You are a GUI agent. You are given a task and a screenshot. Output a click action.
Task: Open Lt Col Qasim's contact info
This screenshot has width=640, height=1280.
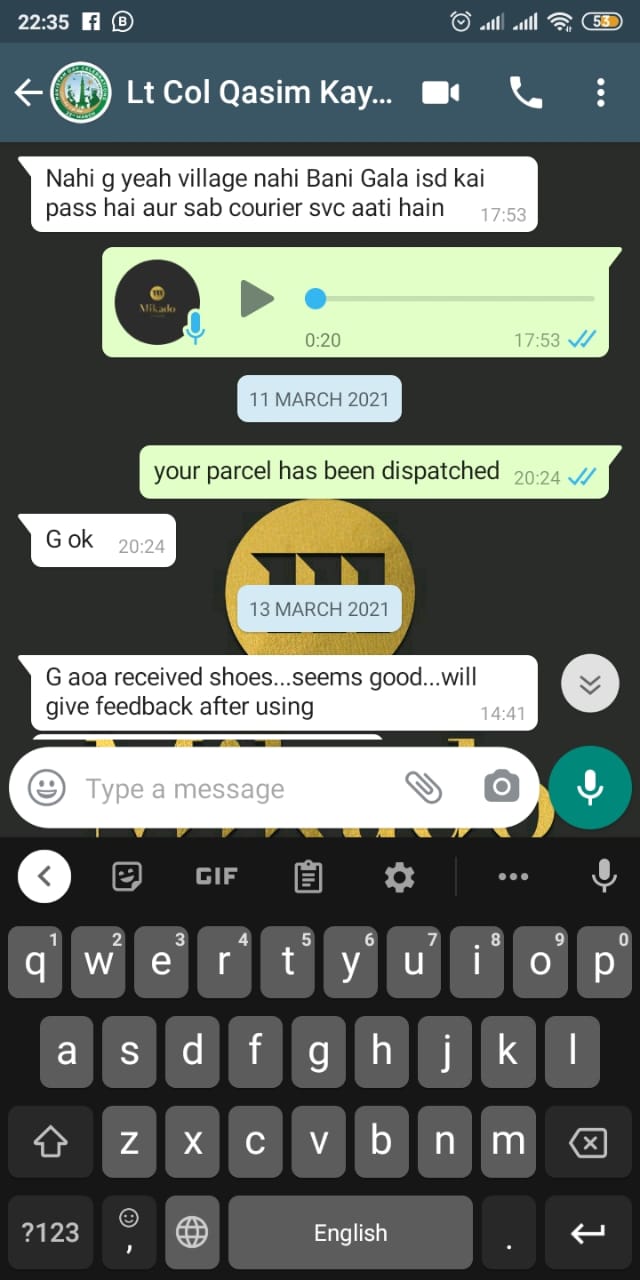point(258,93)
